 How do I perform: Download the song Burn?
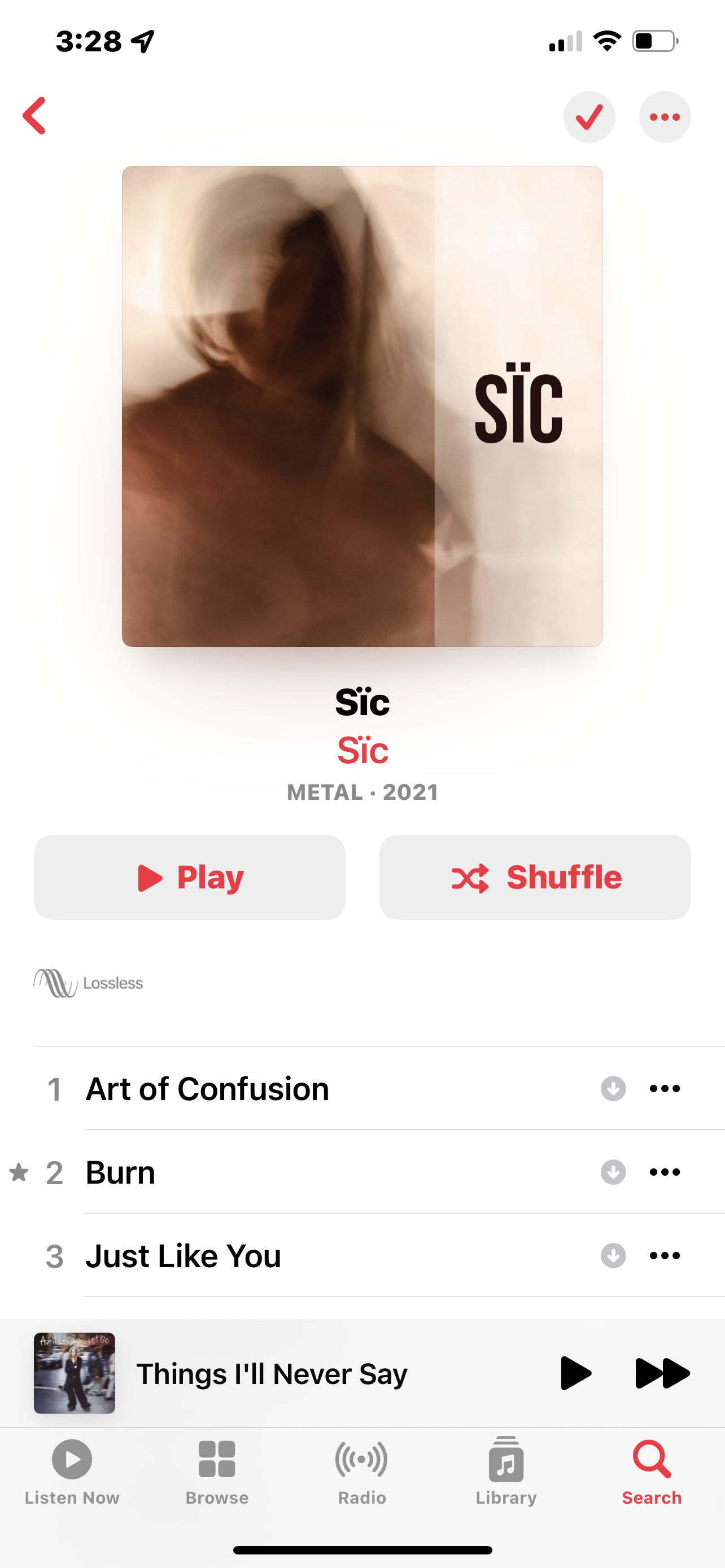coord(613,1172)
